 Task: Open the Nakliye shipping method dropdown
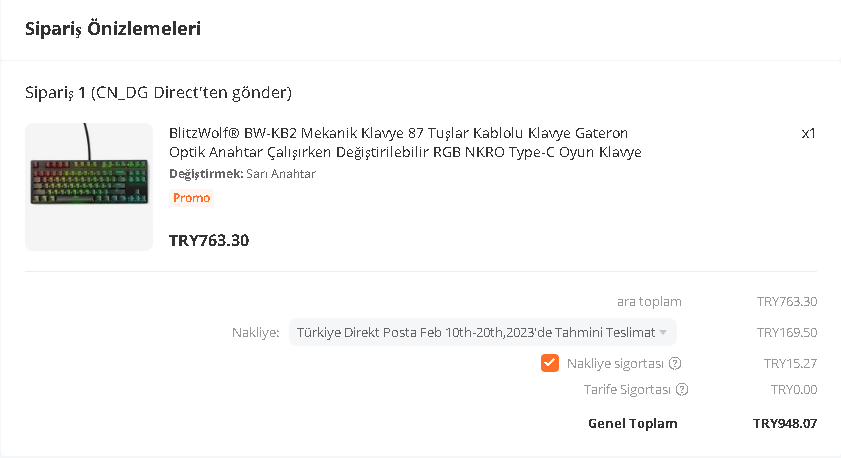(x=482, y=332)
